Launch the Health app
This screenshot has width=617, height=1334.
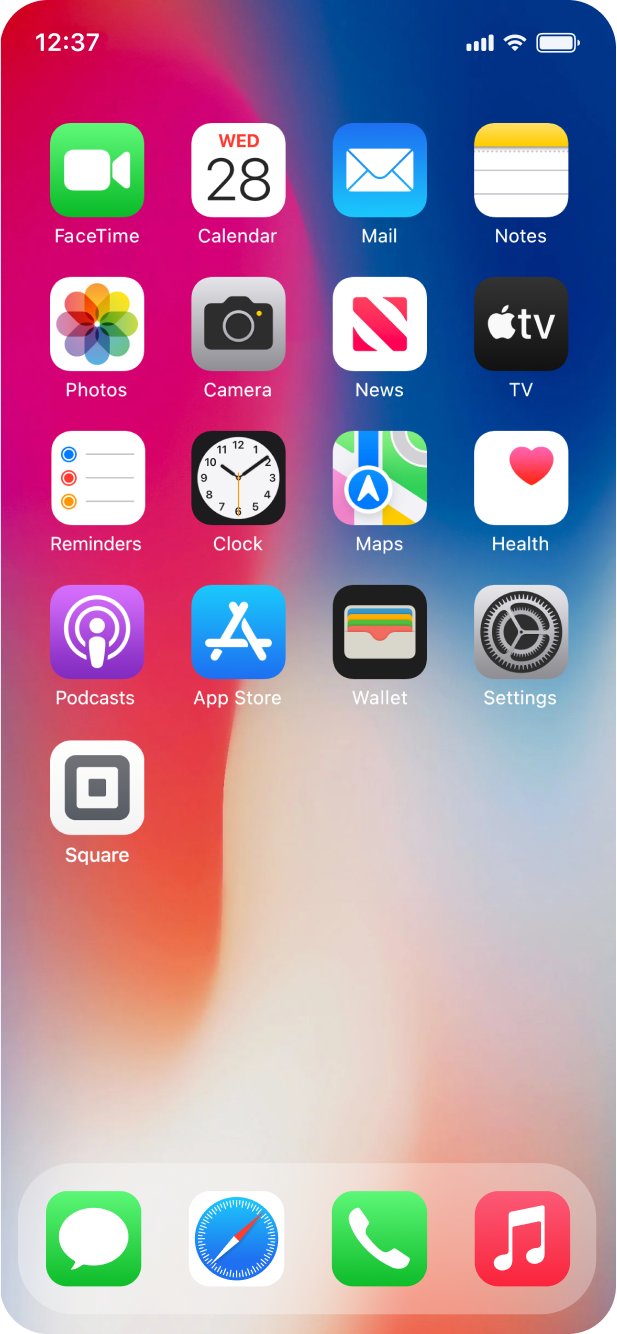coord(521,478)
